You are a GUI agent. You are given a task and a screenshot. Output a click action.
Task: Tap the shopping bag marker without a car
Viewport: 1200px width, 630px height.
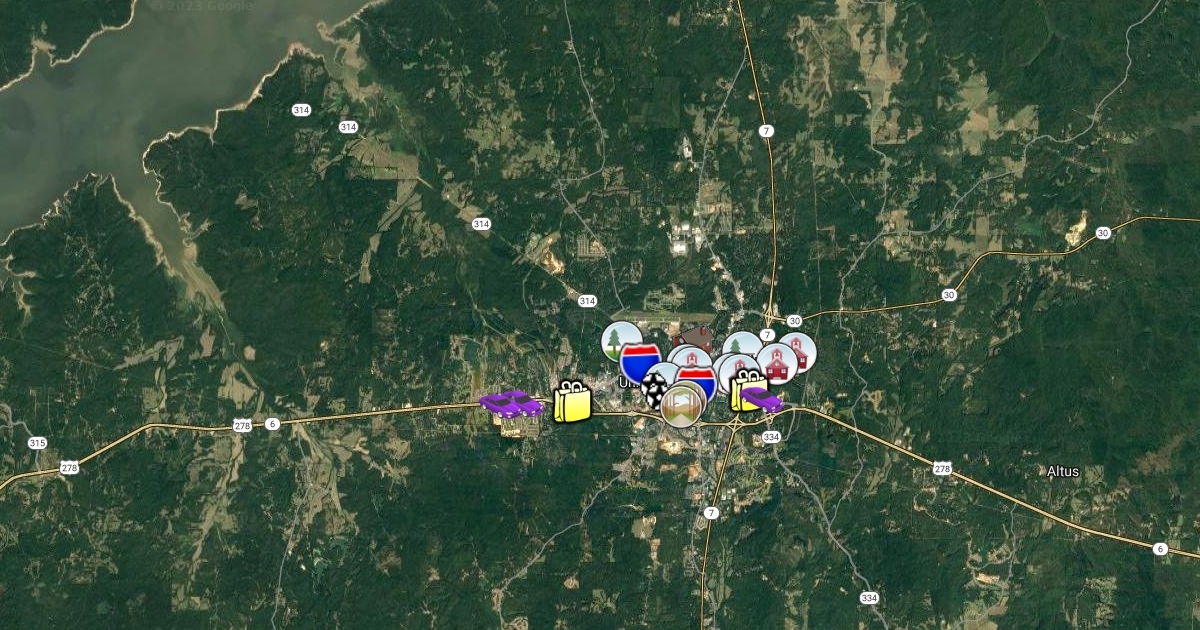pos(572,402)
